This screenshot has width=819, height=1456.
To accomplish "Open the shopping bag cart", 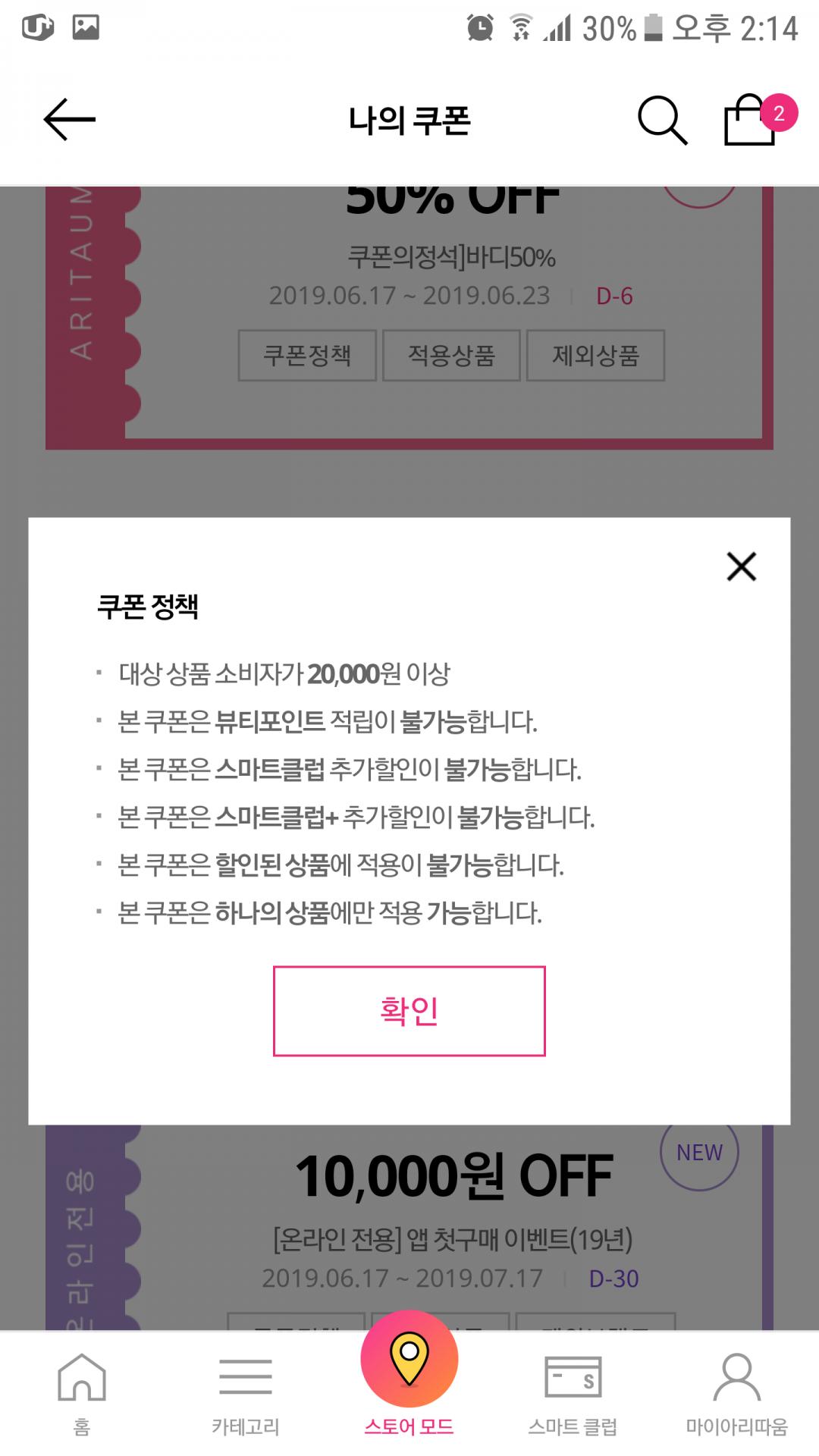I will 751,120.
